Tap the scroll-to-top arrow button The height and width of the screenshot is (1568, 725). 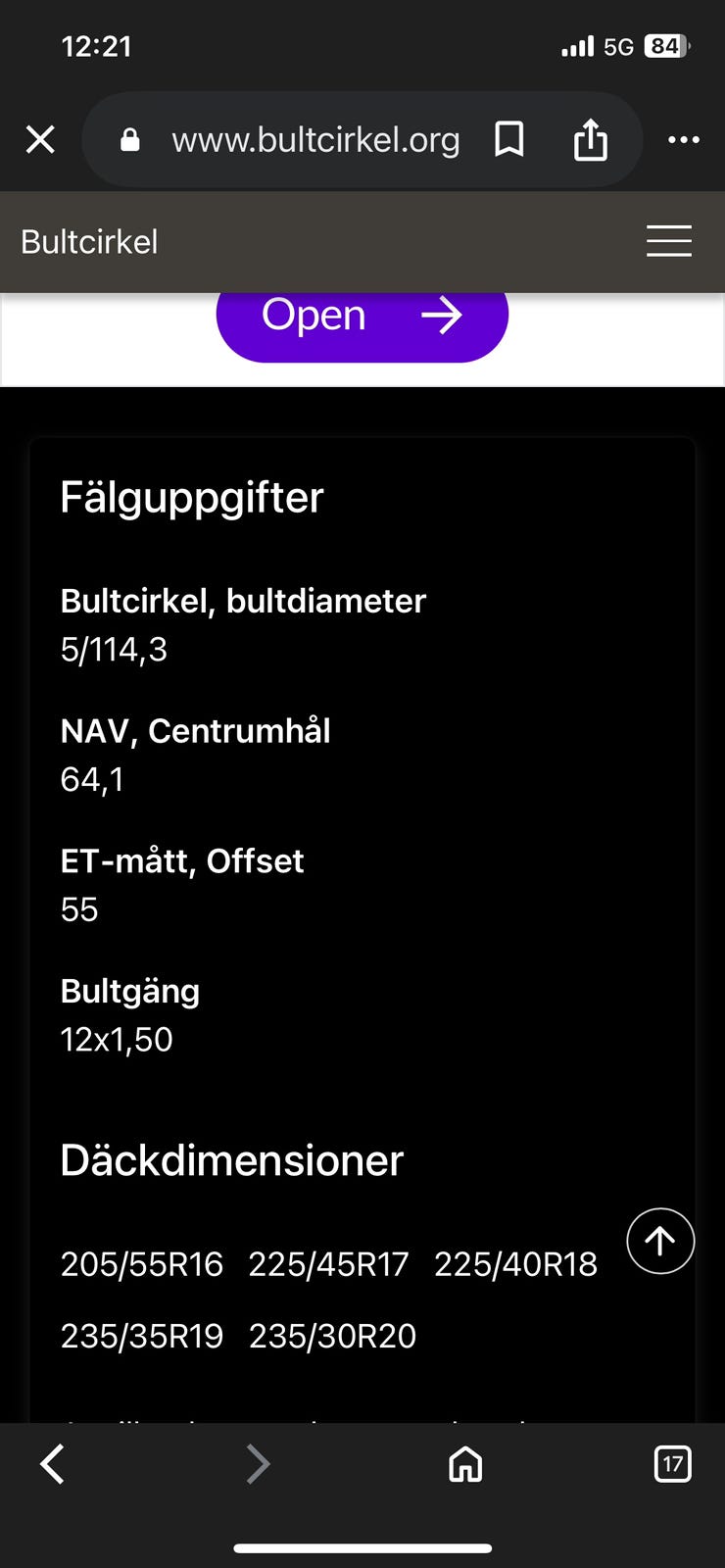click(659, 1241)
